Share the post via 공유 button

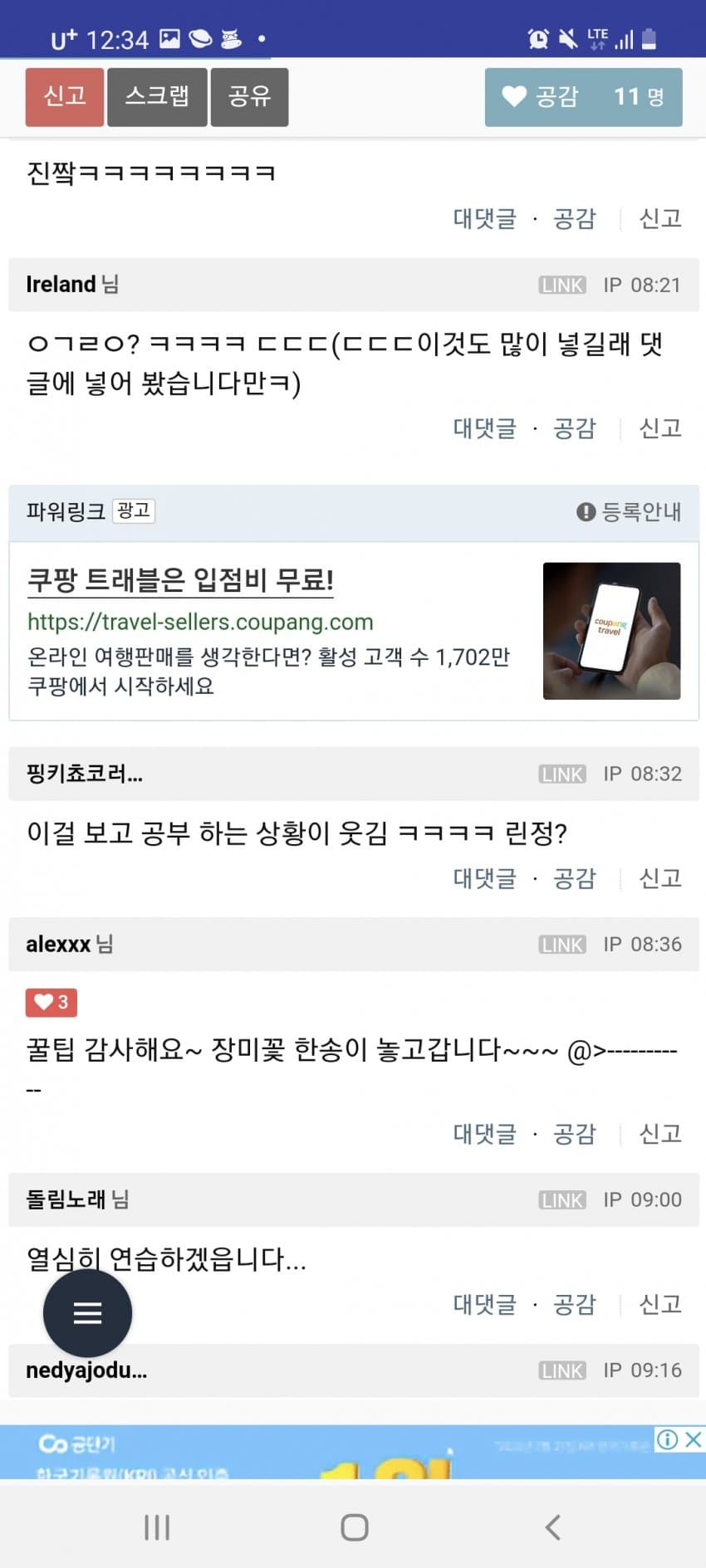tap(249, 97)
